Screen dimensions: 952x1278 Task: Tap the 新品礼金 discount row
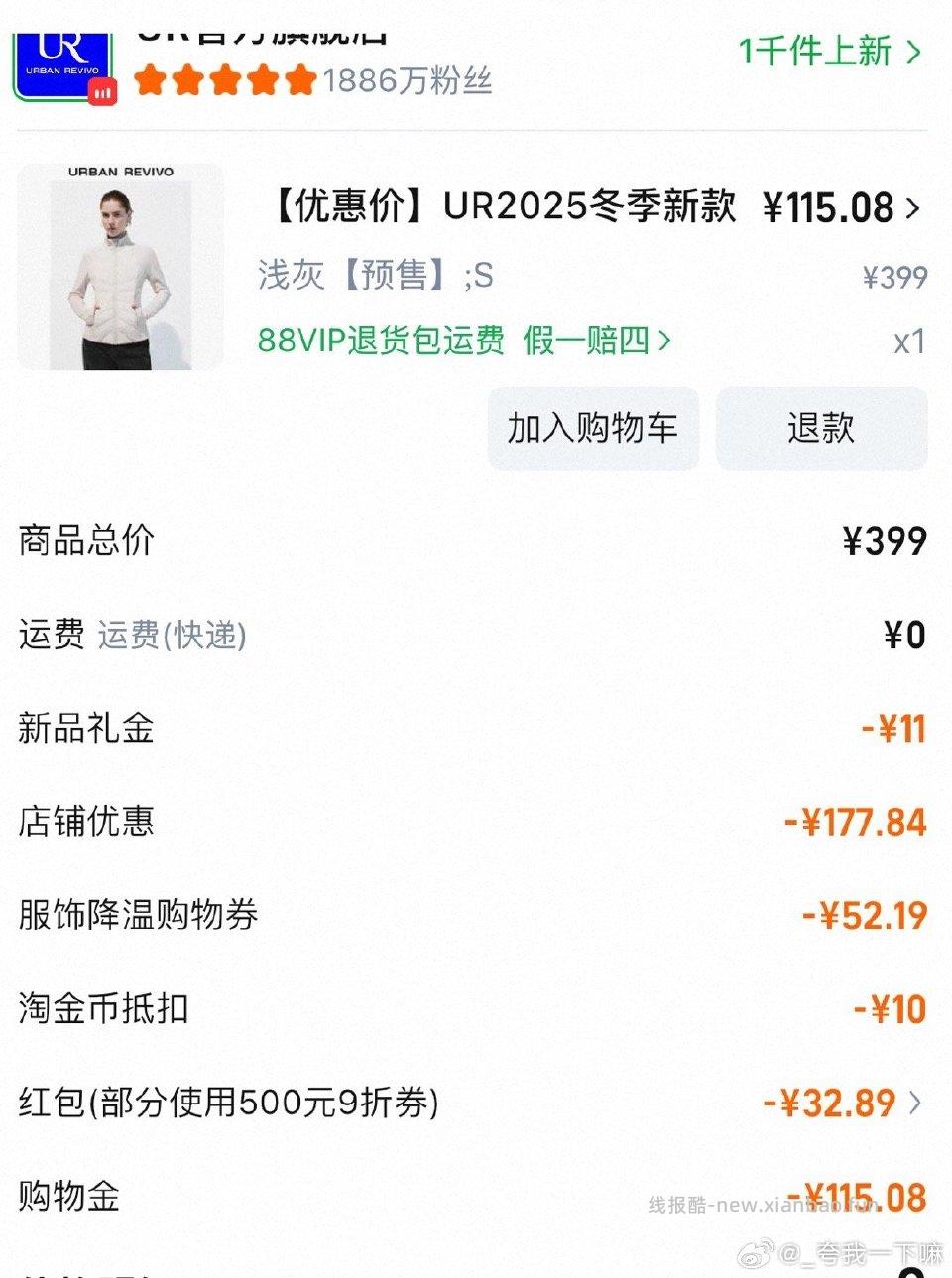[85, 727]
